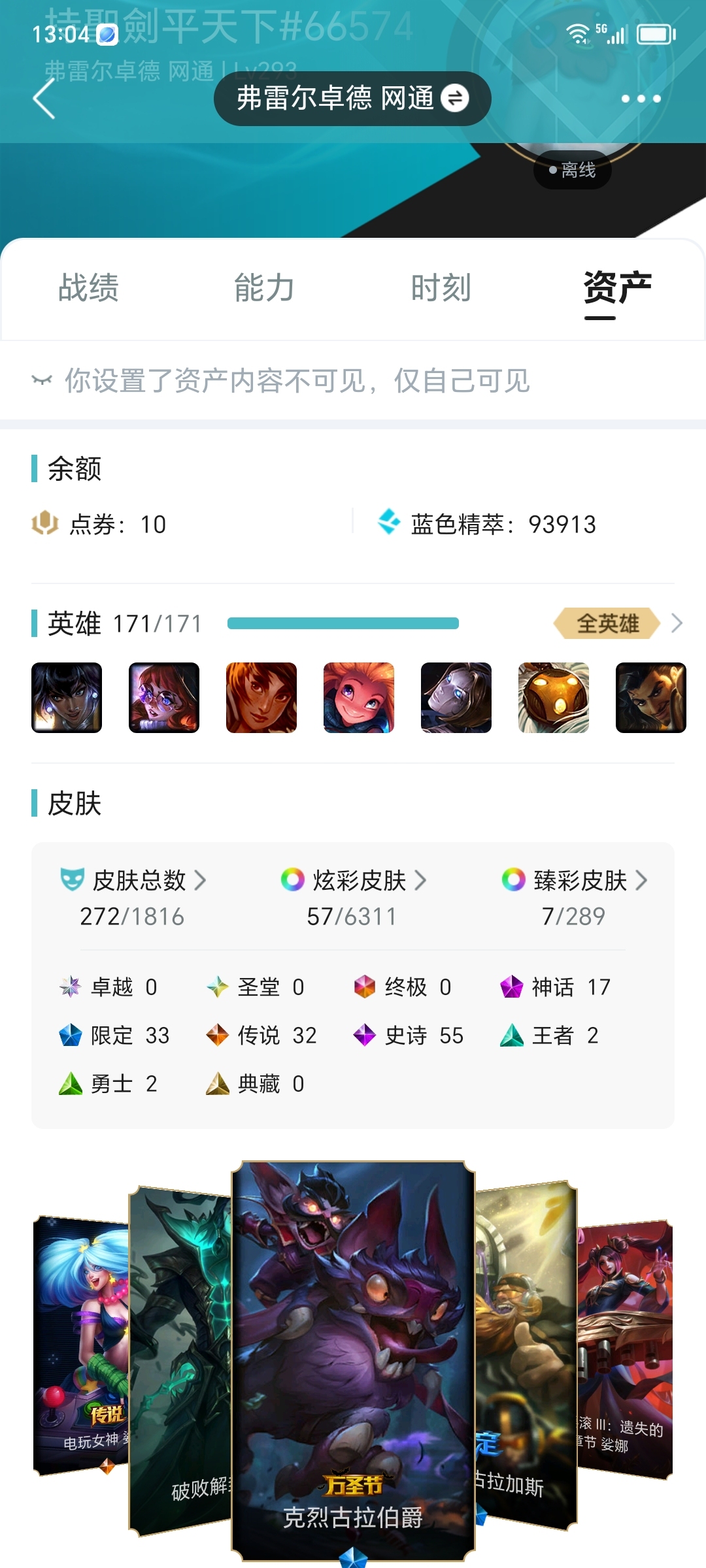This screenshot has width=706, height=1568.
Task: Switch to the 能力 tab
Action: point(265,287)
